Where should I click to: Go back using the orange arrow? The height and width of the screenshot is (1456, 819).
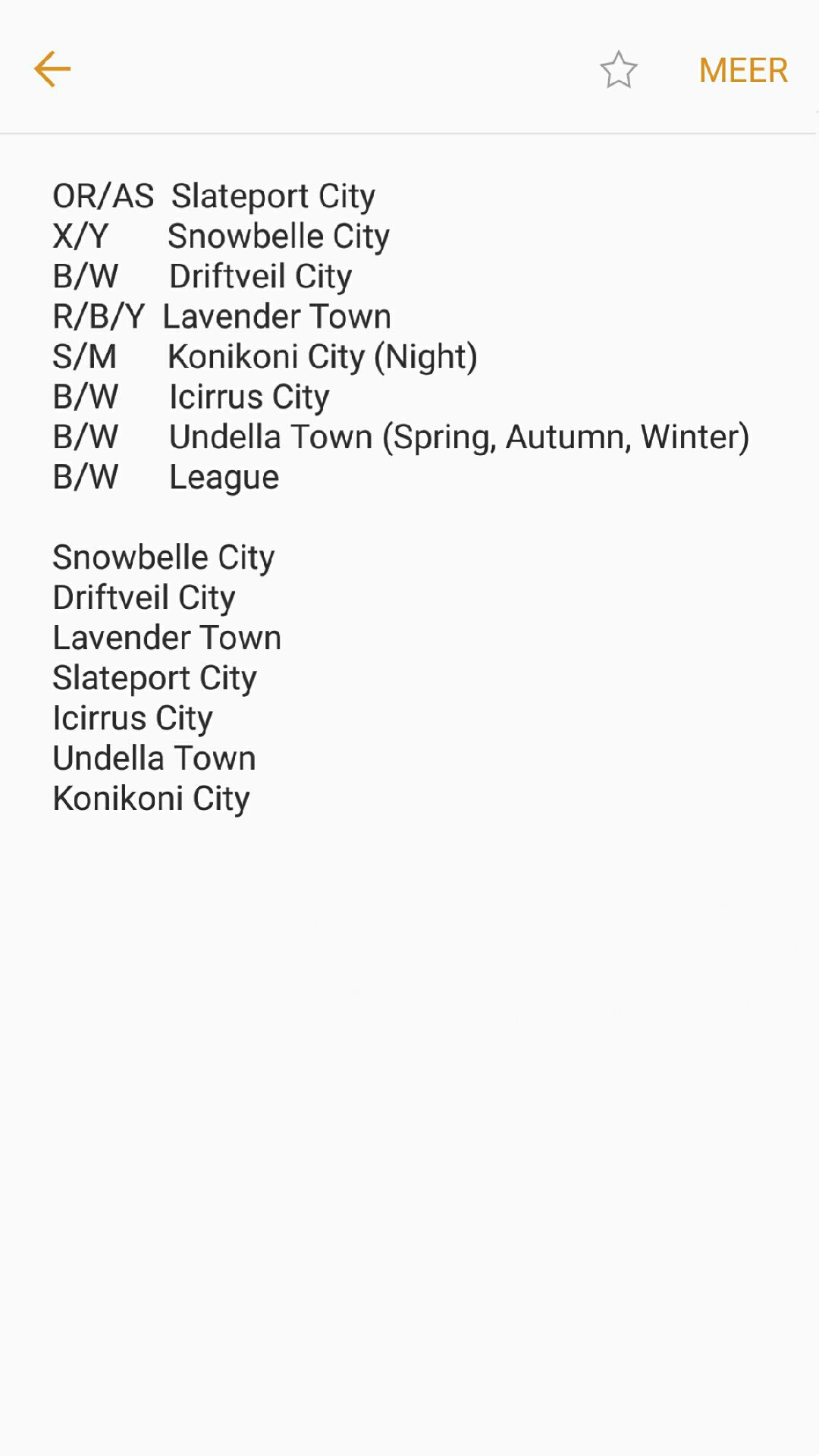coord(52,70)
